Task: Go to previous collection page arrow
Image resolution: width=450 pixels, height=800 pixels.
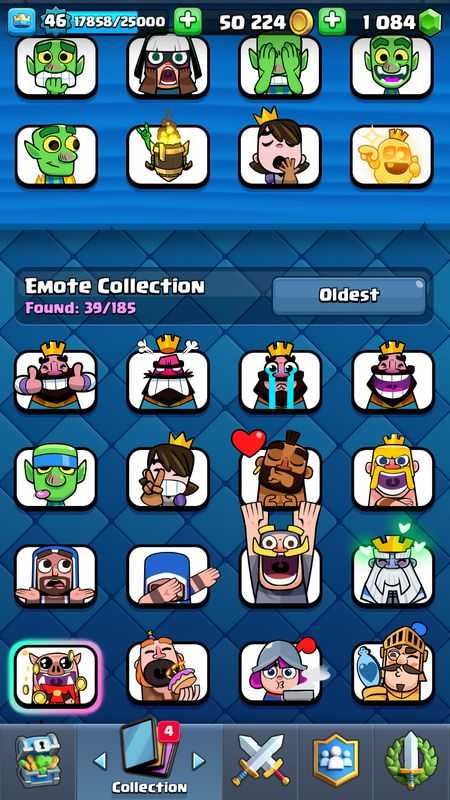Action: [101, 761]
